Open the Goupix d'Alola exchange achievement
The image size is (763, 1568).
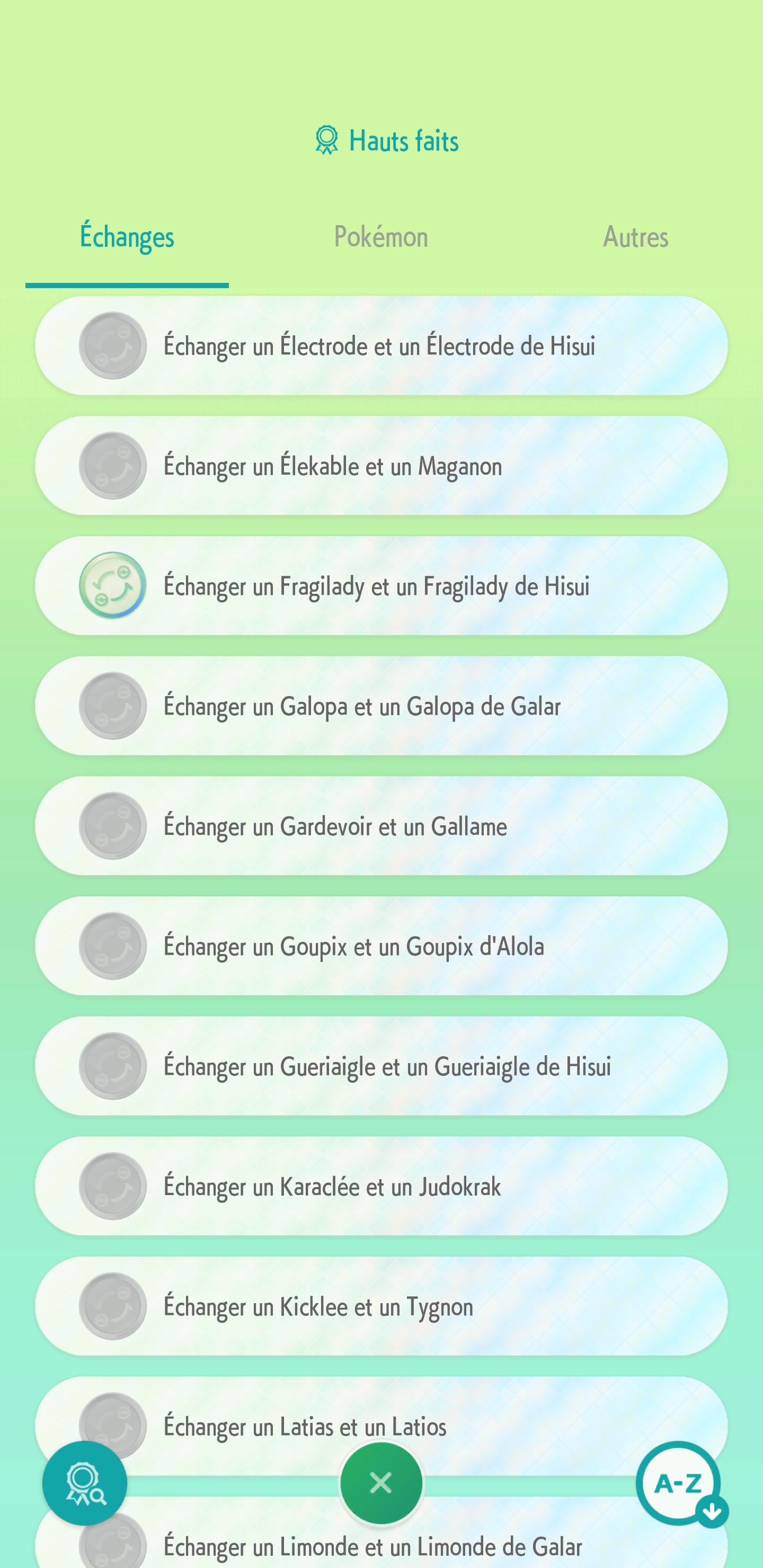(x=381, y=946)
